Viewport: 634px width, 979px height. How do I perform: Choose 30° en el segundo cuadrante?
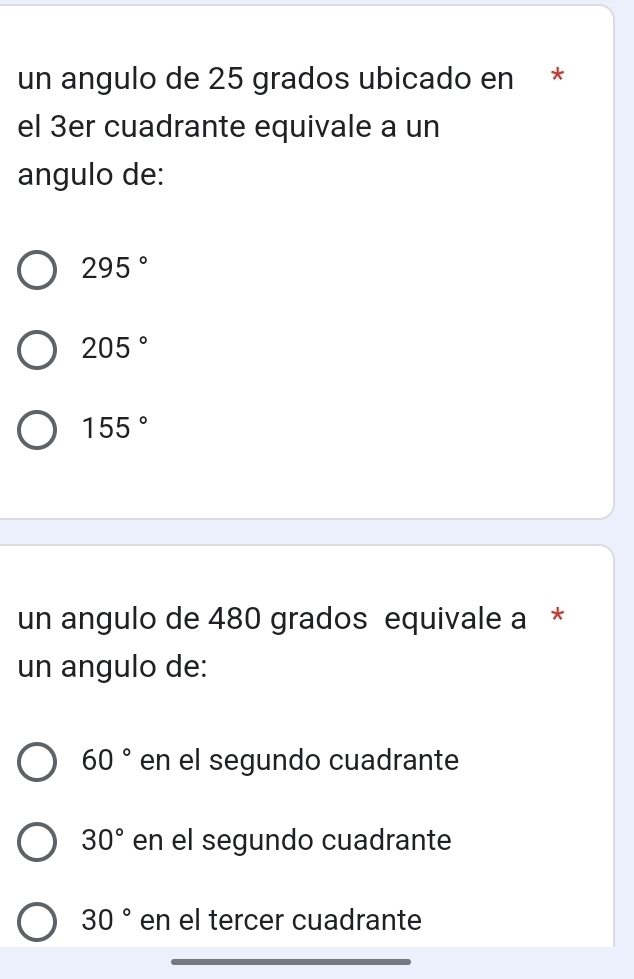pyautogui.click(x=38, y=842)
